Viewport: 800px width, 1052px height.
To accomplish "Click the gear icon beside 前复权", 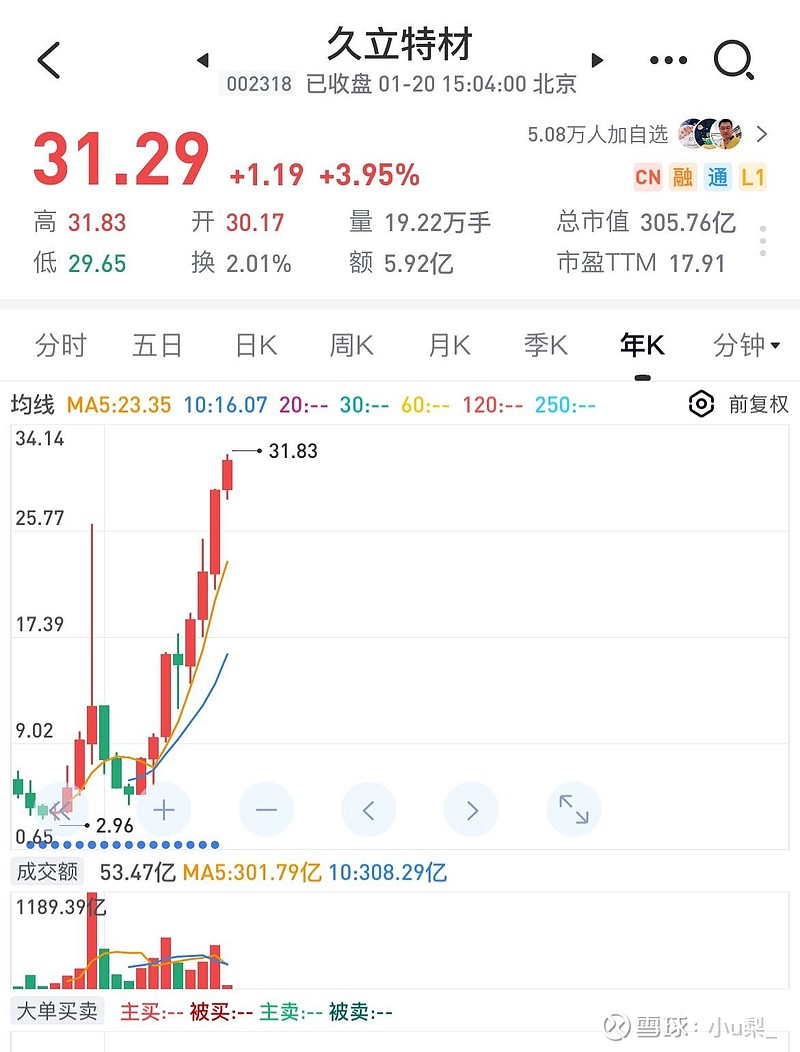I will [x=700, y=404].
